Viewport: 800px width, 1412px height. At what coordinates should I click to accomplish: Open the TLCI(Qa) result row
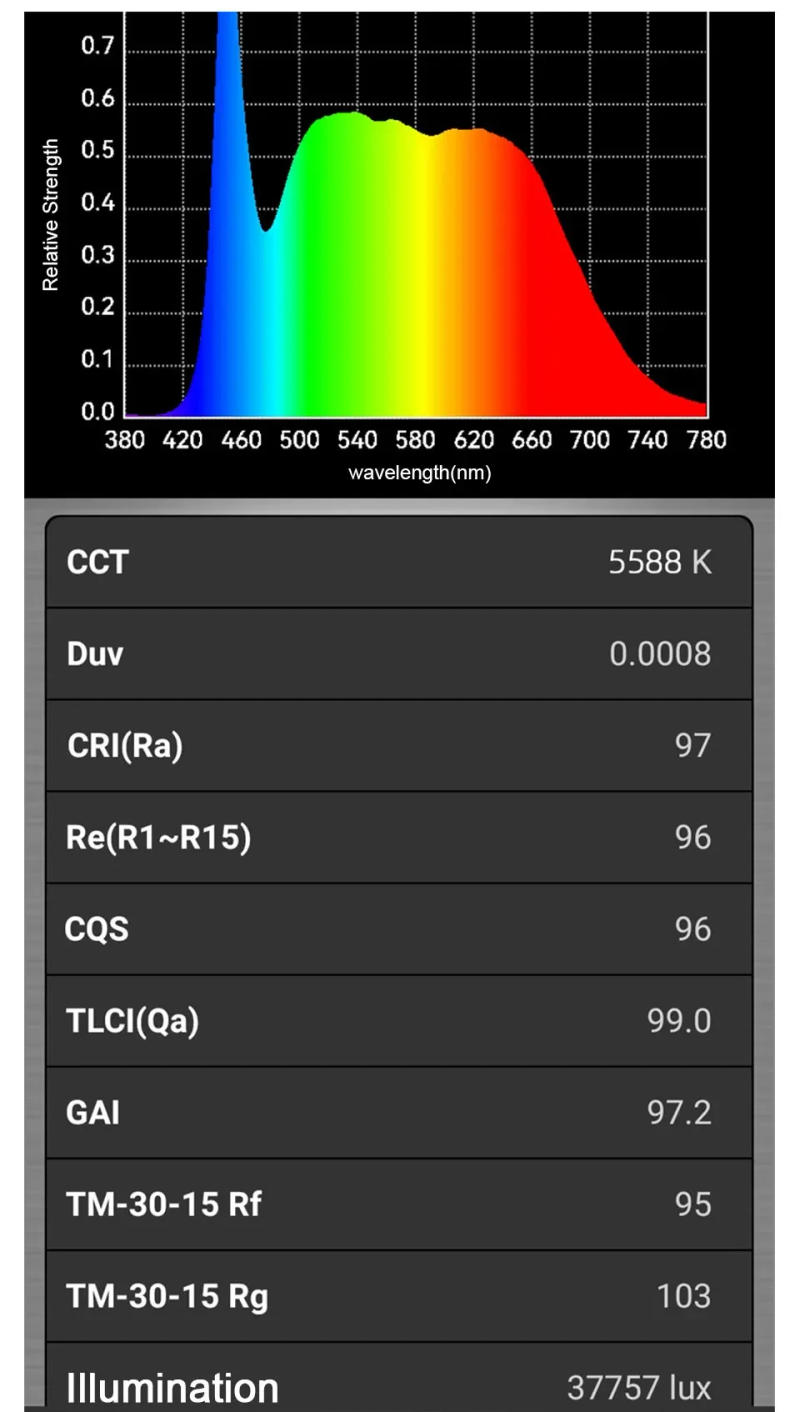point(399,1020)
